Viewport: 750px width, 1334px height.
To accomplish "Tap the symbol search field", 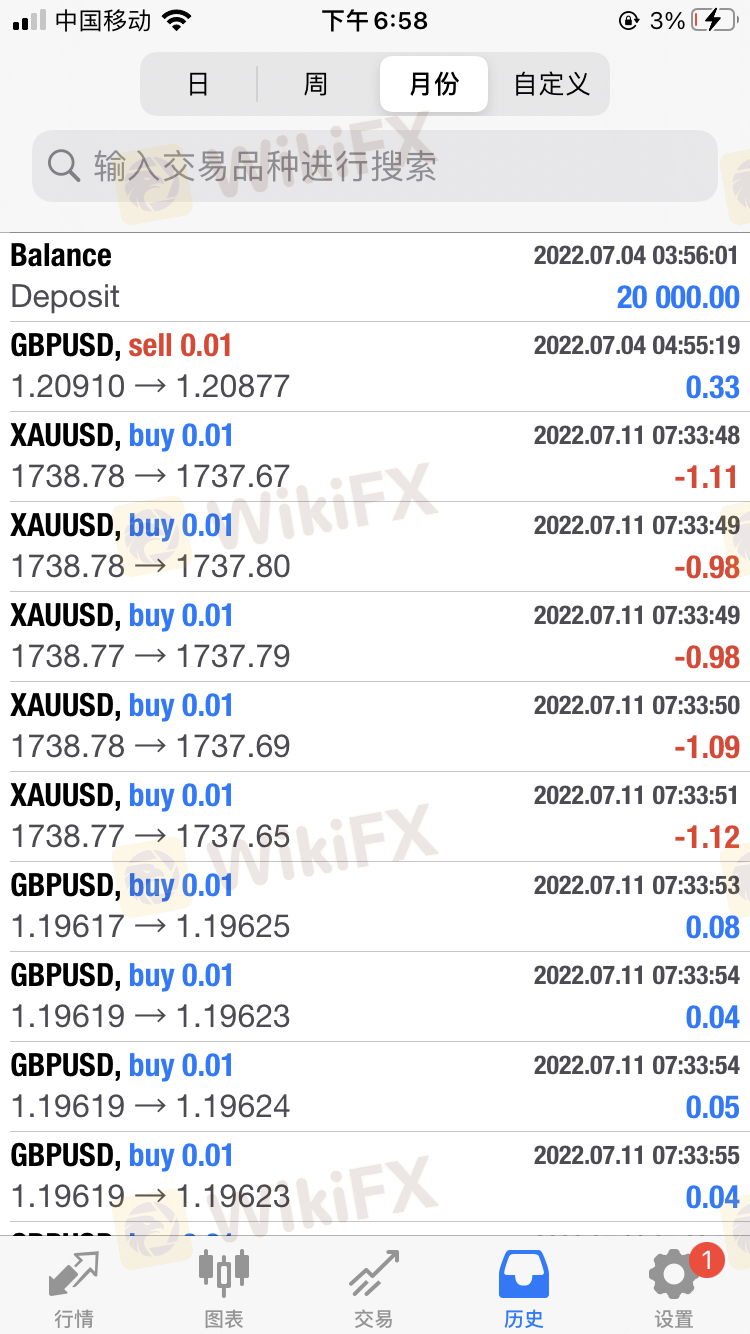I will click(x=375, y=166).
